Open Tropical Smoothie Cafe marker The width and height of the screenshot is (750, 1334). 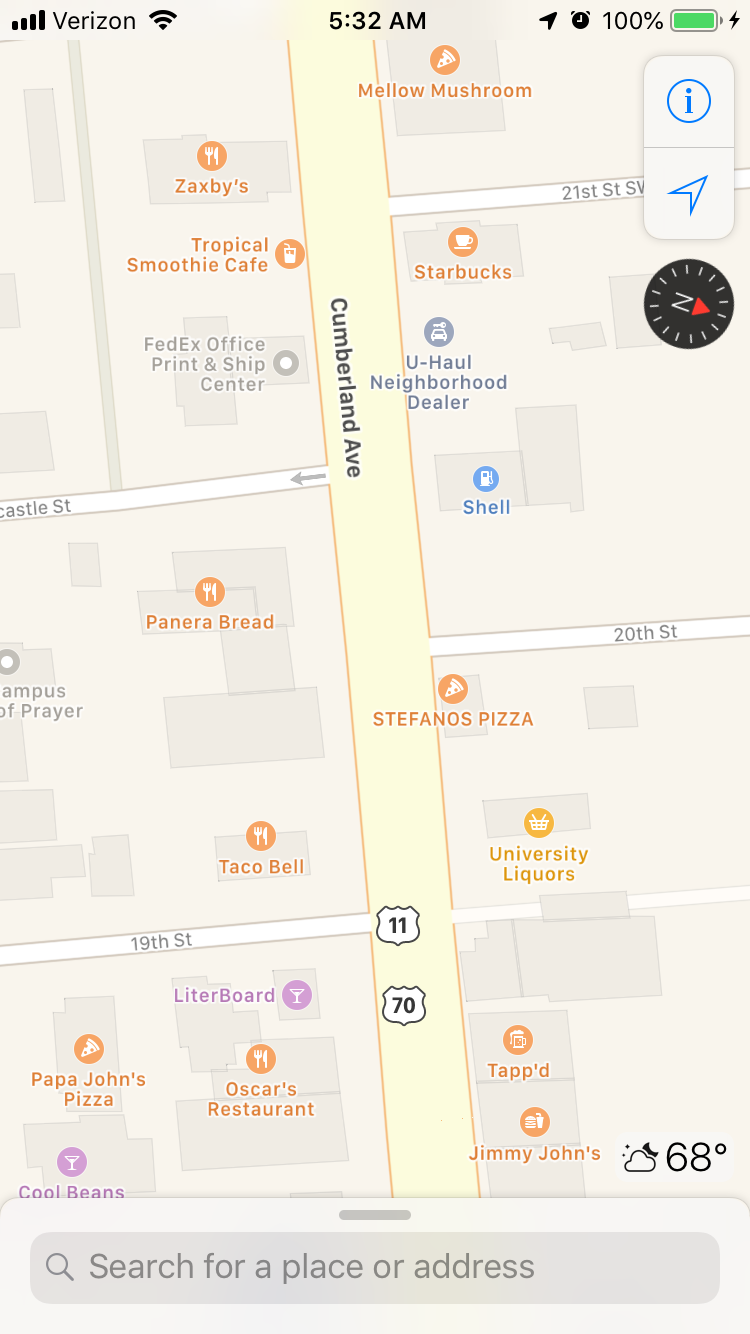(288, 253)
